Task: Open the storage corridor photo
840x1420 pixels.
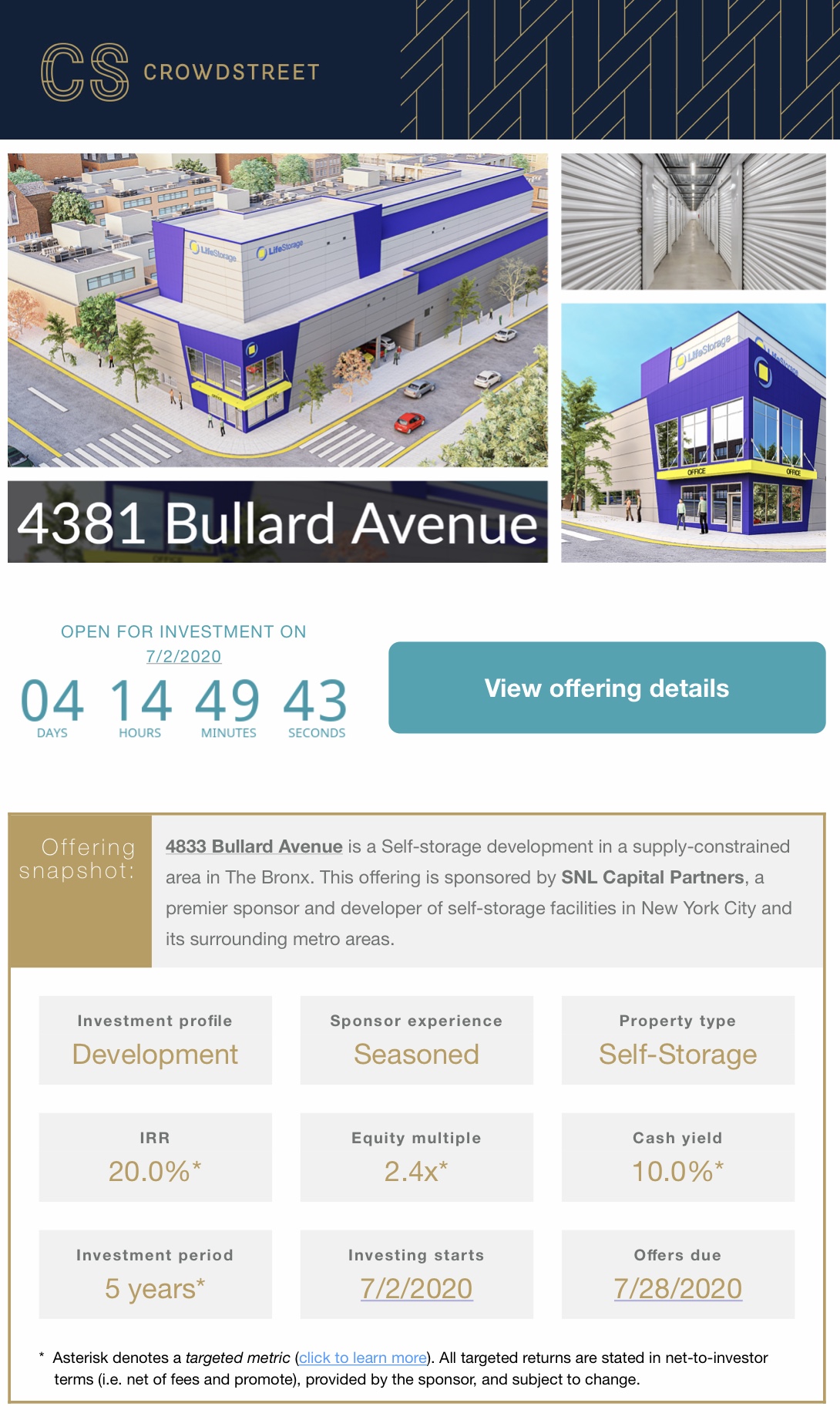Action: (x=694, y=222)
